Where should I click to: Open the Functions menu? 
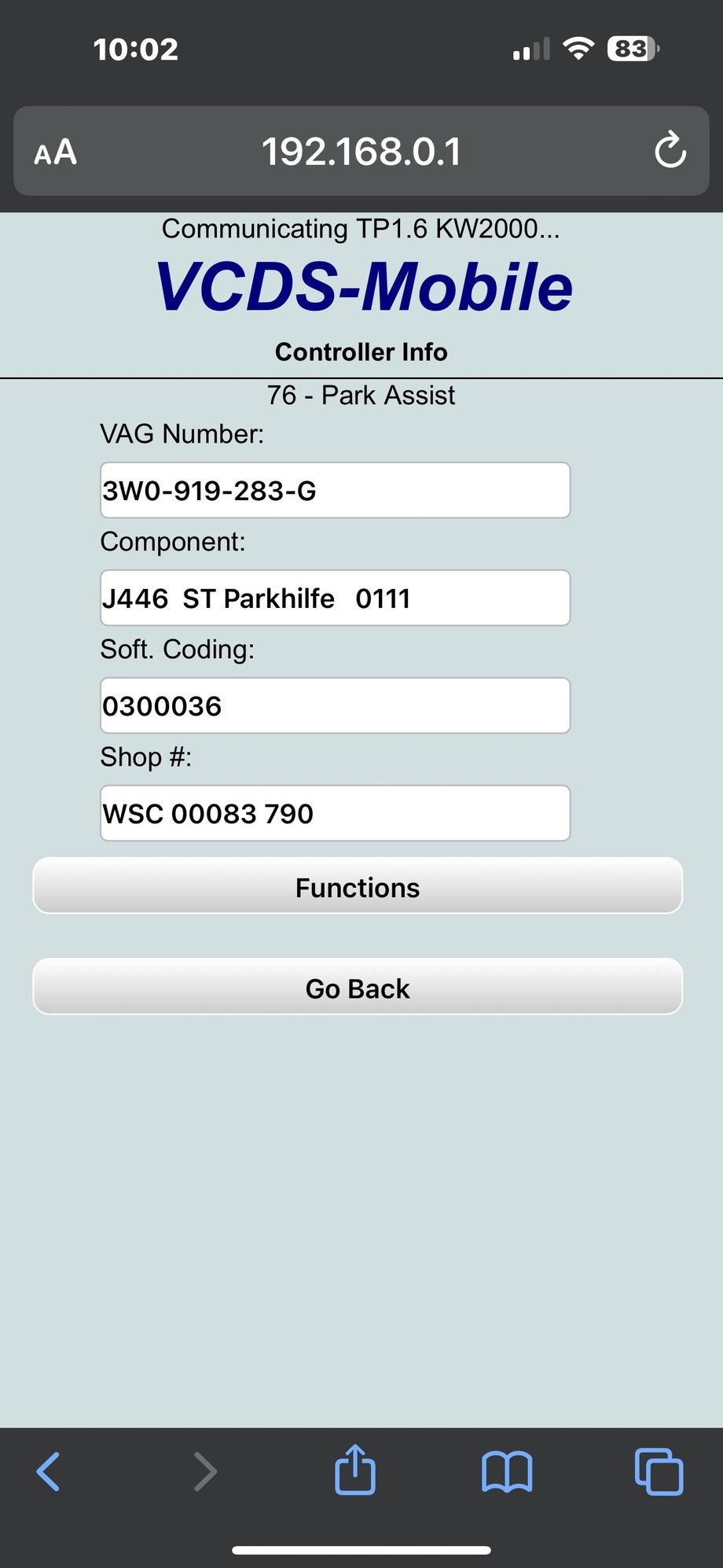358,886
